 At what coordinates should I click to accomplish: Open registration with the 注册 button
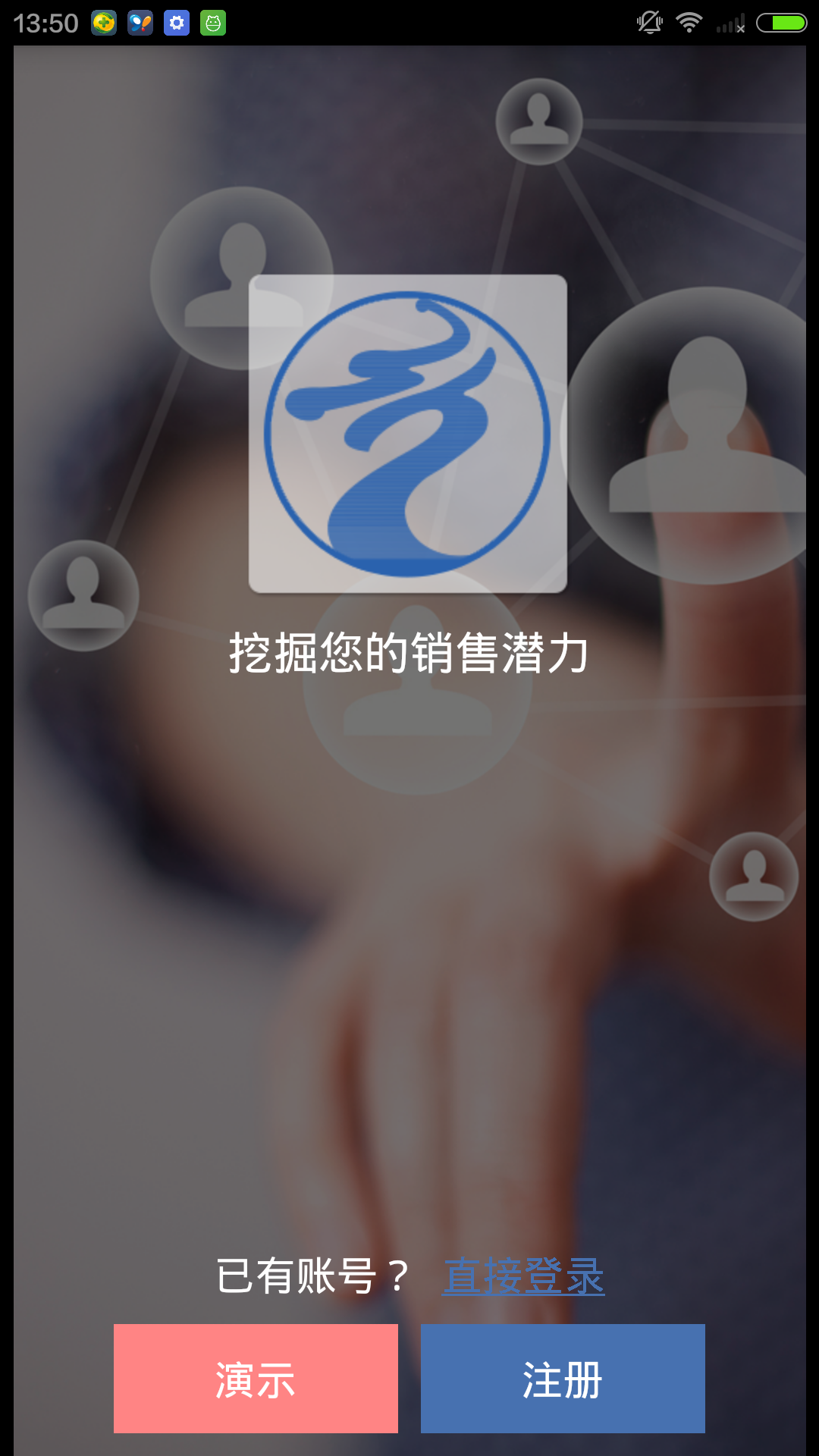coord(563,1378)
